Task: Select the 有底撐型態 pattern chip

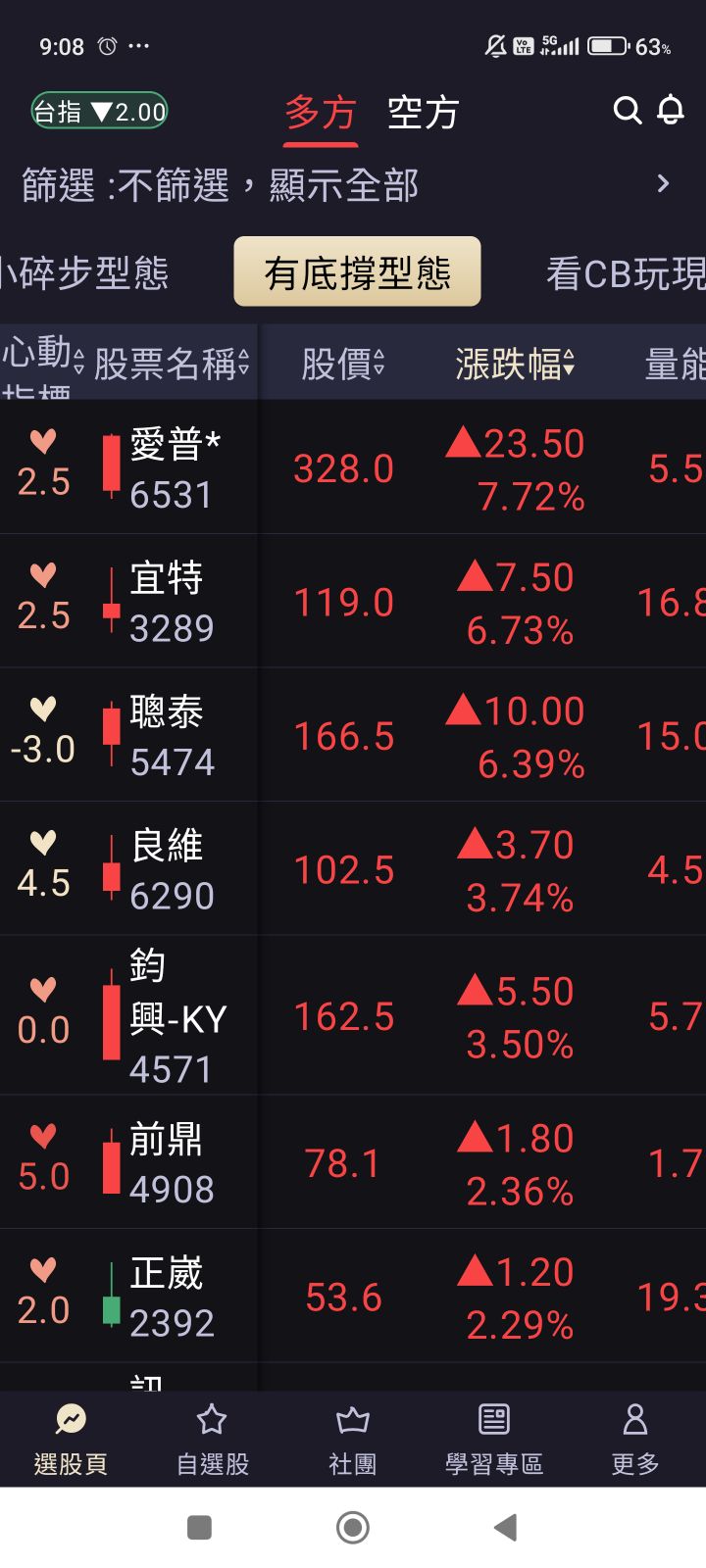Action: click(357, 272)
